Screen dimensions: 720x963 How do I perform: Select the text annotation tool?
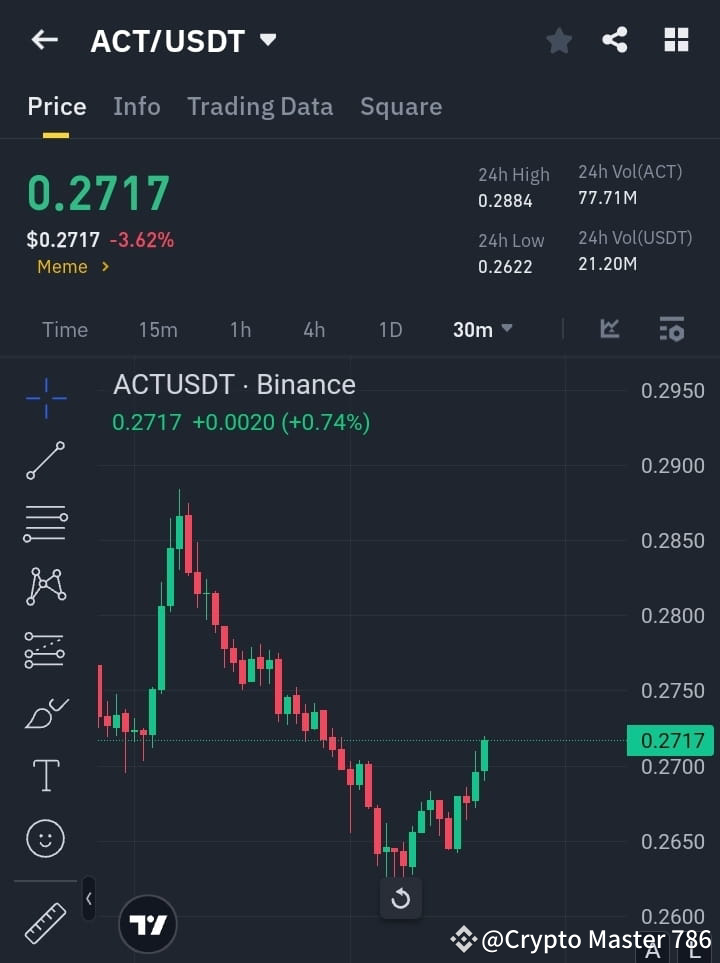pos(45,774)
